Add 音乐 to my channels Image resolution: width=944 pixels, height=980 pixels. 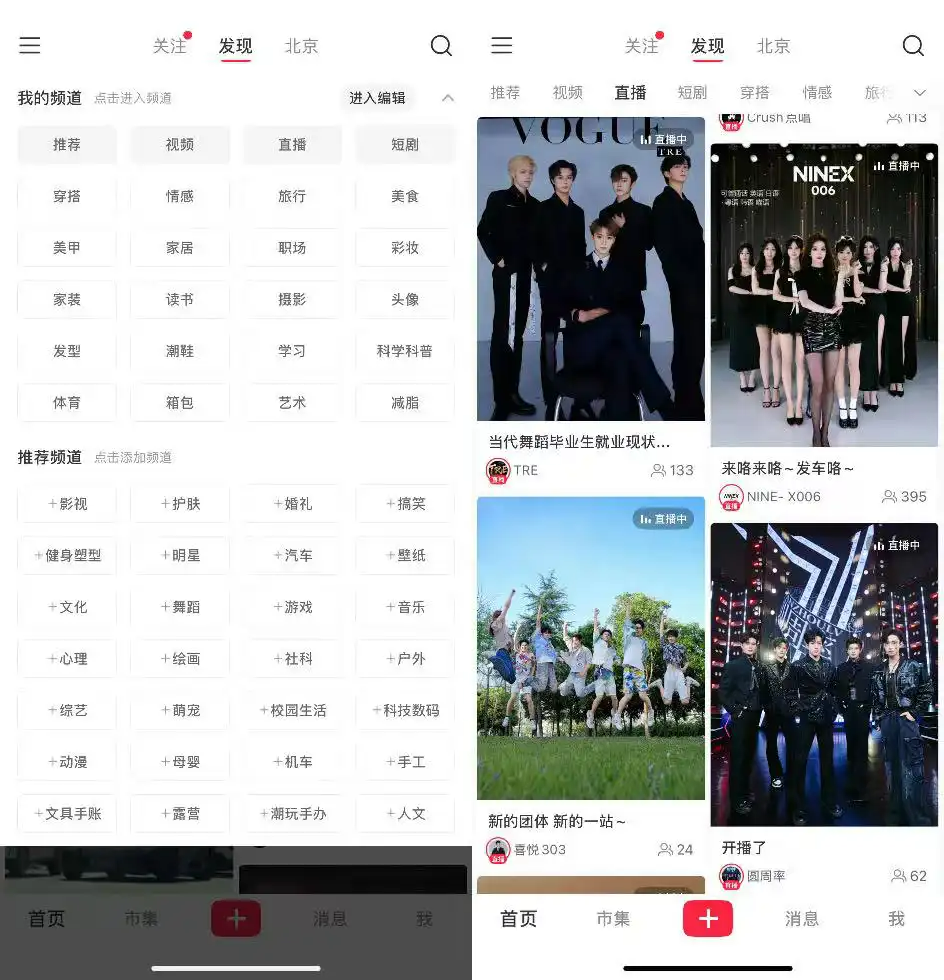pos(405,607)
